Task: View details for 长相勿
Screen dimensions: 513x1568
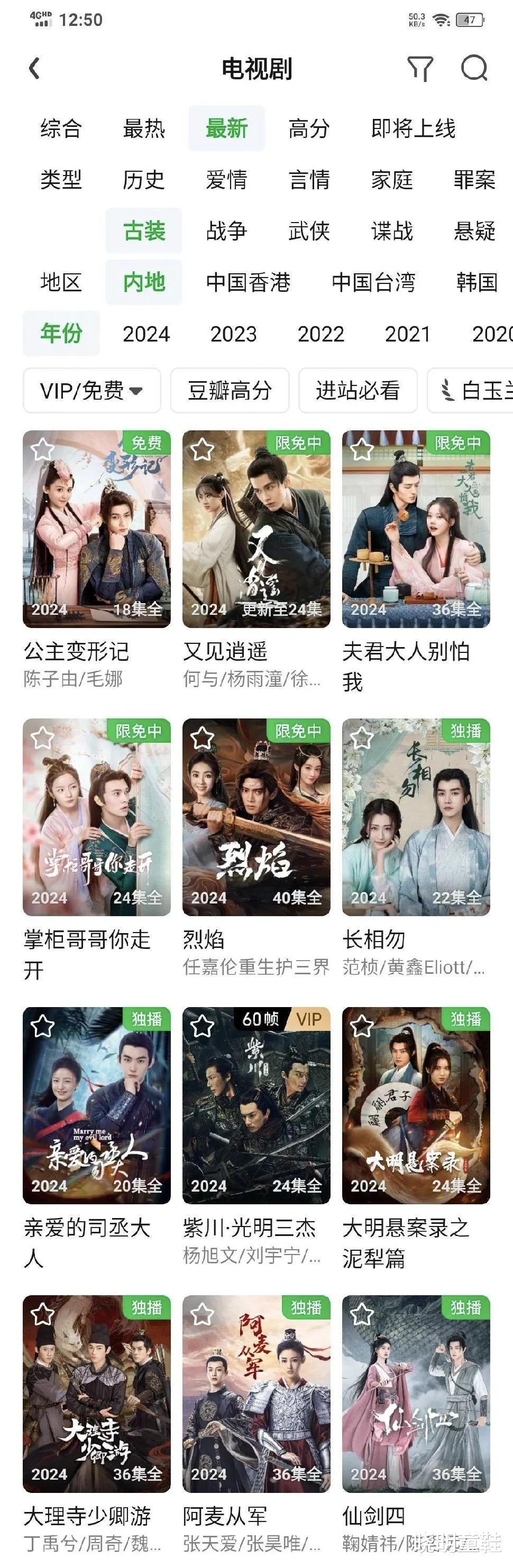Action: pyautogui.click(x=416, y=817)
